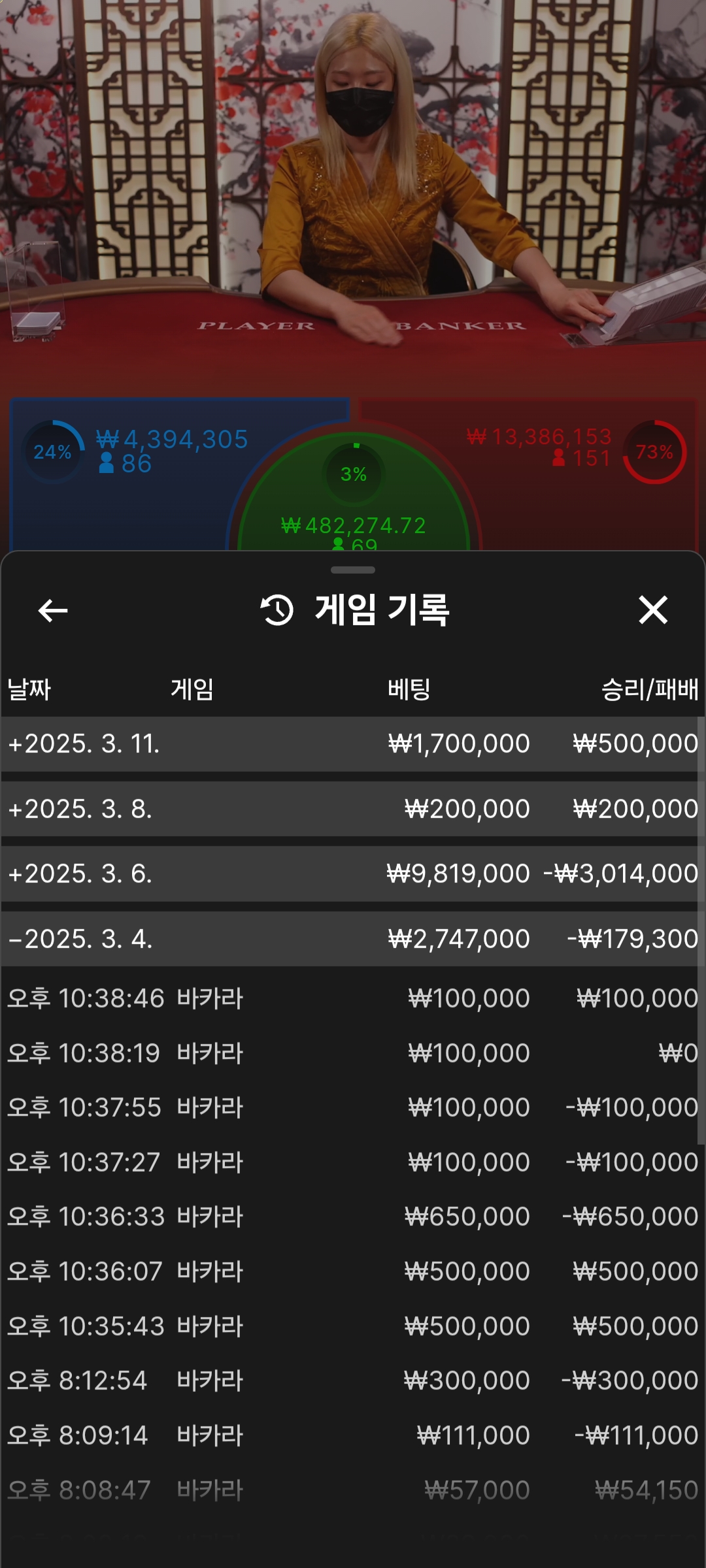Close the 게임 기록 panel
The image size is (706, 1568).
pyautogui.click(x=652, y=610)
